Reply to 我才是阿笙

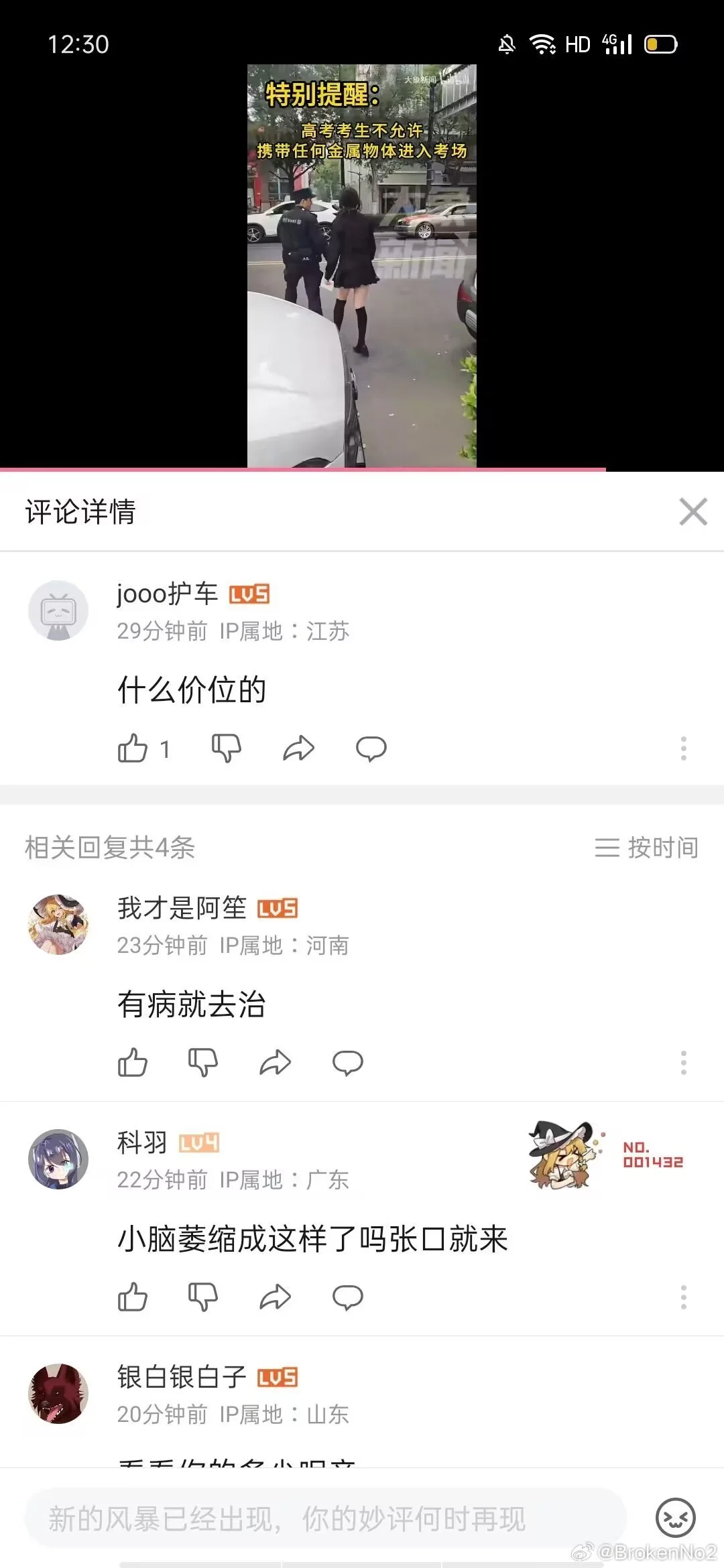click(x=347, y=1063)
